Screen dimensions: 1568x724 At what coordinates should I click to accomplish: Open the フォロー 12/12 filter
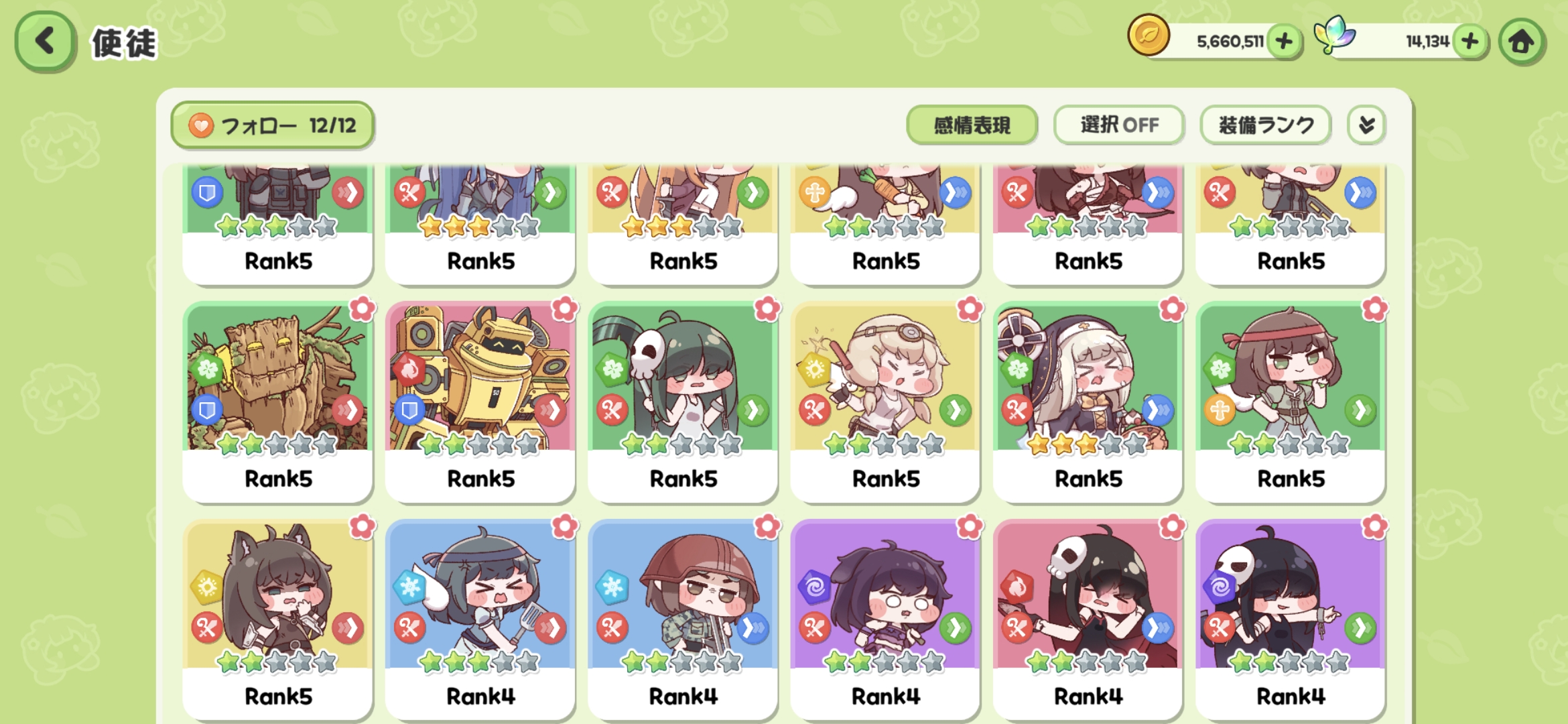pos(273,125)
